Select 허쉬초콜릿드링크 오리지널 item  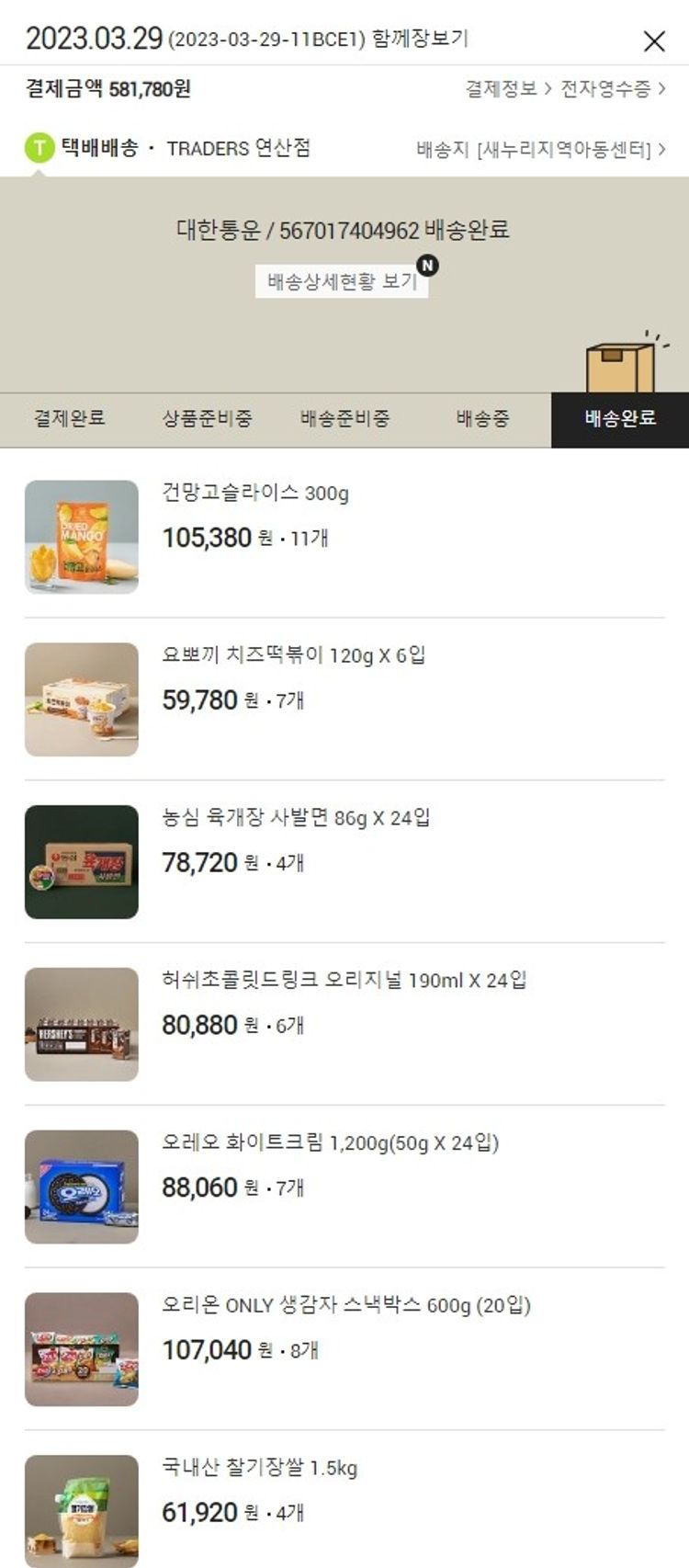click(x=344, y=981)
